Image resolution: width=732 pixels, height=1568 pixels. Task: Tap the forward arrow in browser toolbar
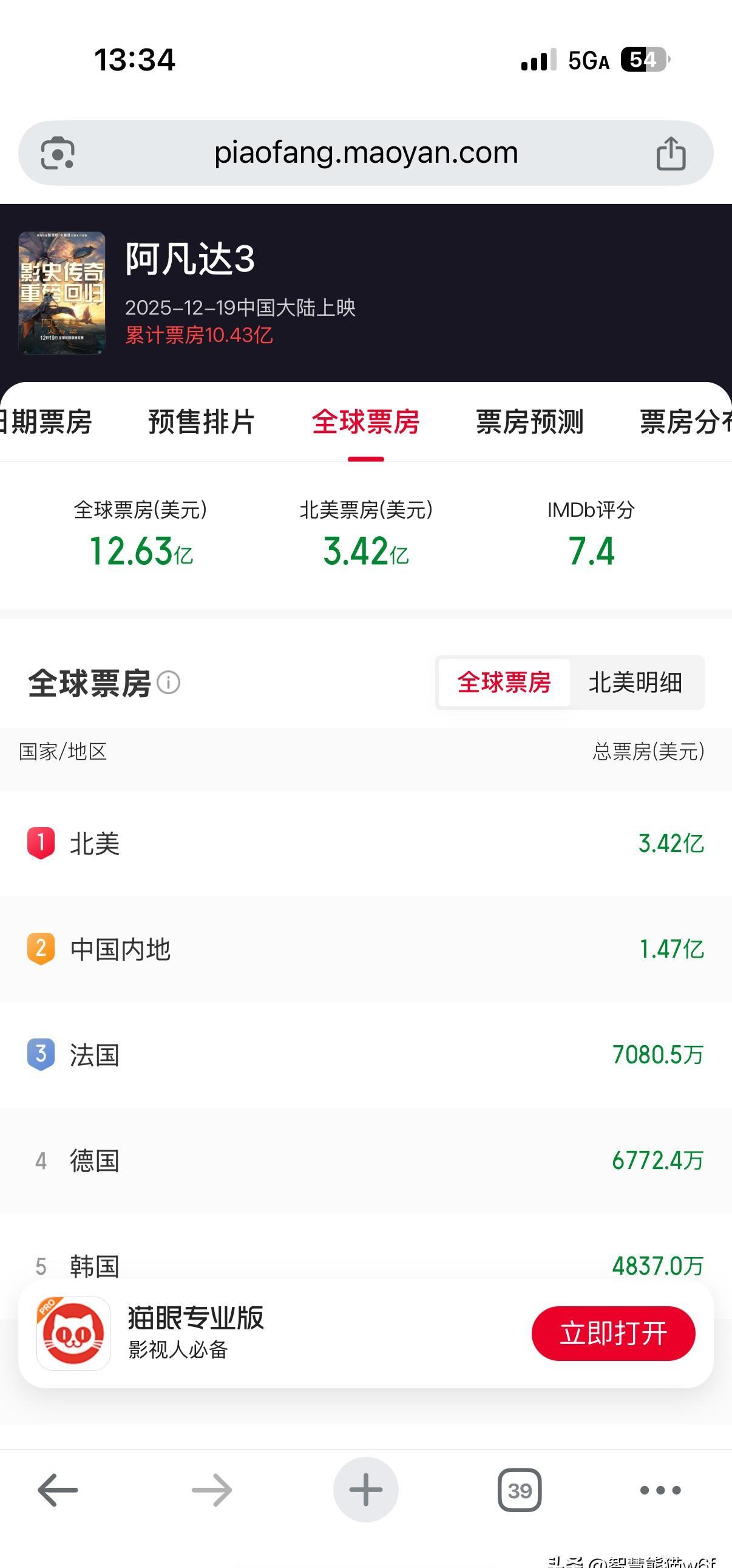(x=211, y=1490)
